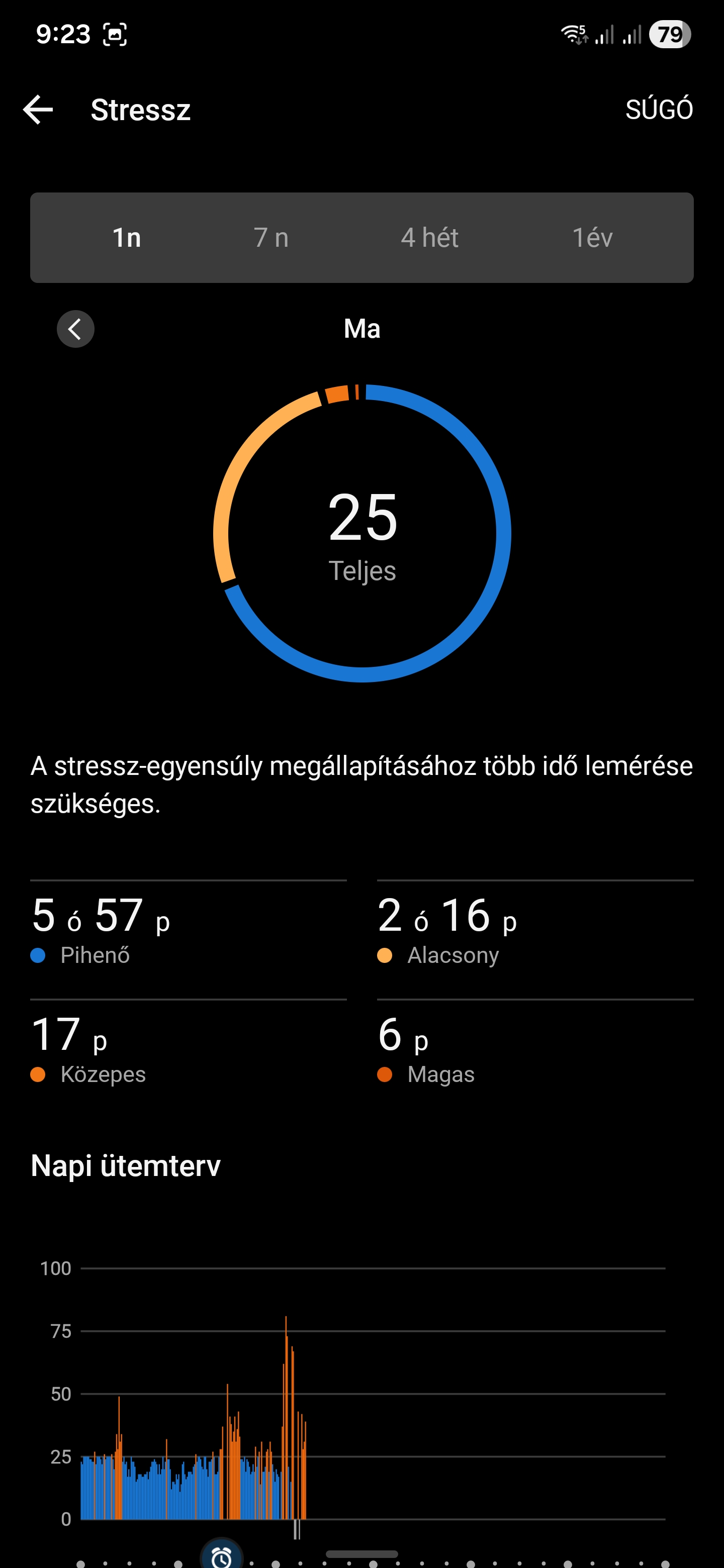
Task: Go to the previous day before Ma
Action: click(75, 329)
